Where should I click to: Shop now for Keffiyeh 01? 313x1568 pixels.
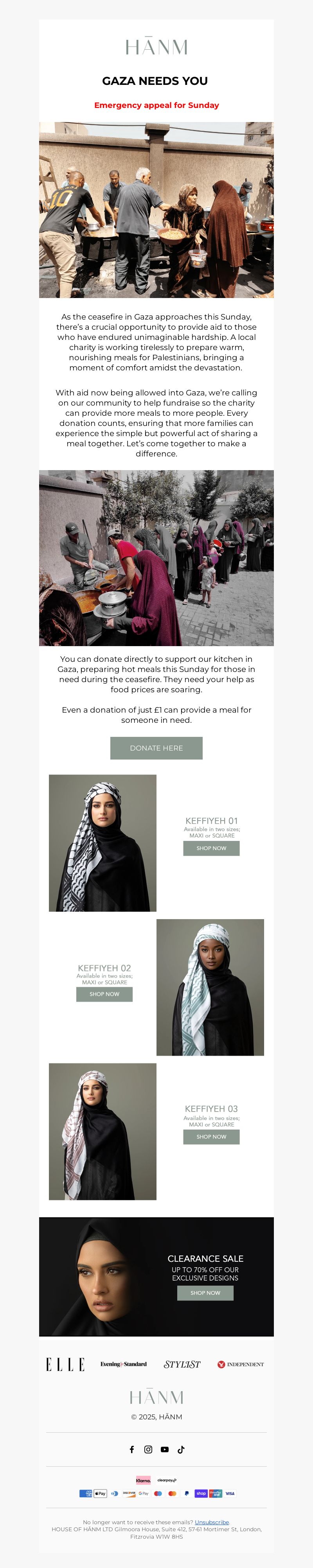click(211, 848)
